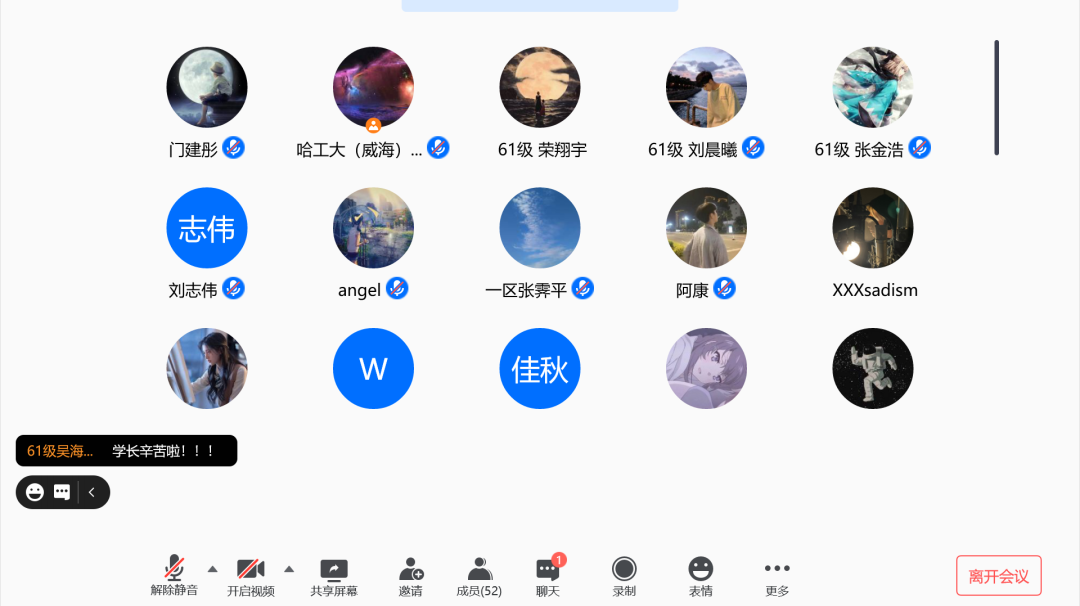
Task: Select participant 刘志伟's avatar
Action: click(x=207, y=228)
